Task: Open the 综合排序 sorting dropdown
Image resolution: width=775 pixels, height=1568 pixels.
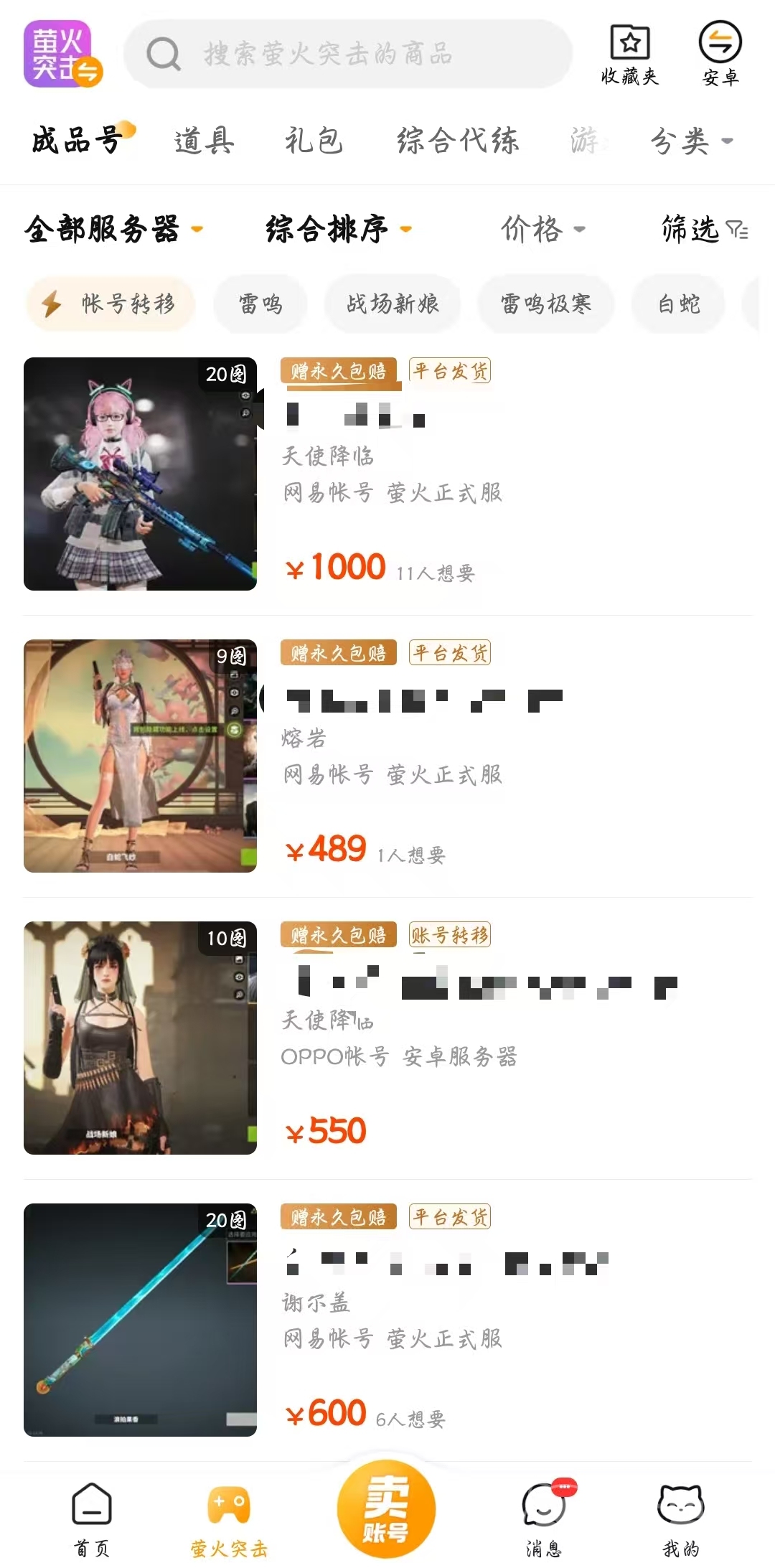Action: coord(338,230)
